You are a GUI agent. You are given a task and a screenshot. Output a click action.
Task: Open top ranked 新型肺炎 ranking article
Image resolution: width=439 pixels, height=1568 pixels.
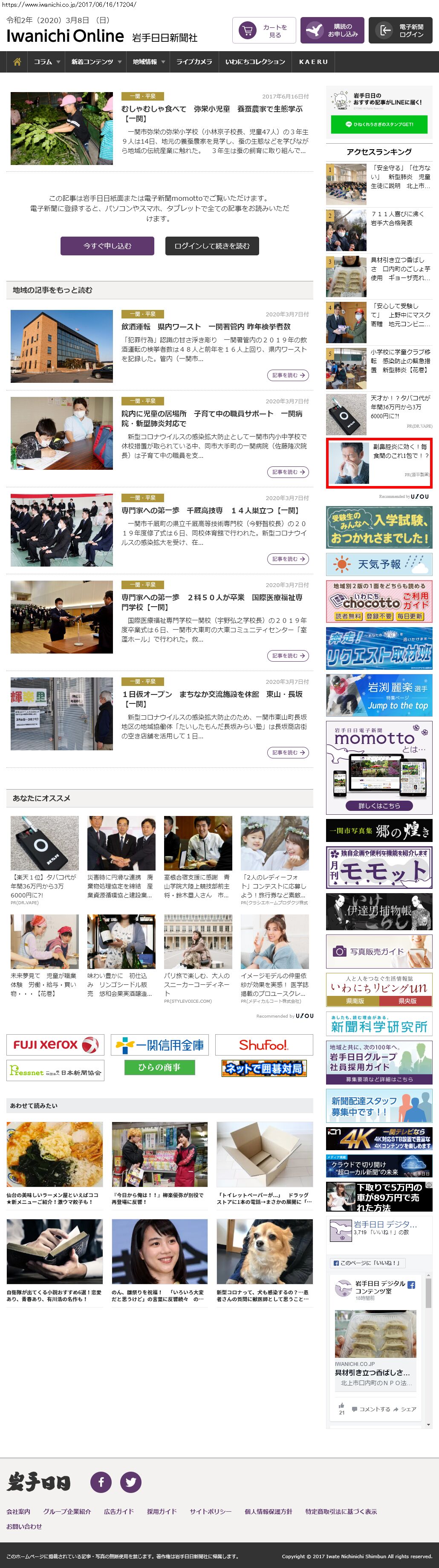pyautogui.click(x=400, y=176)
